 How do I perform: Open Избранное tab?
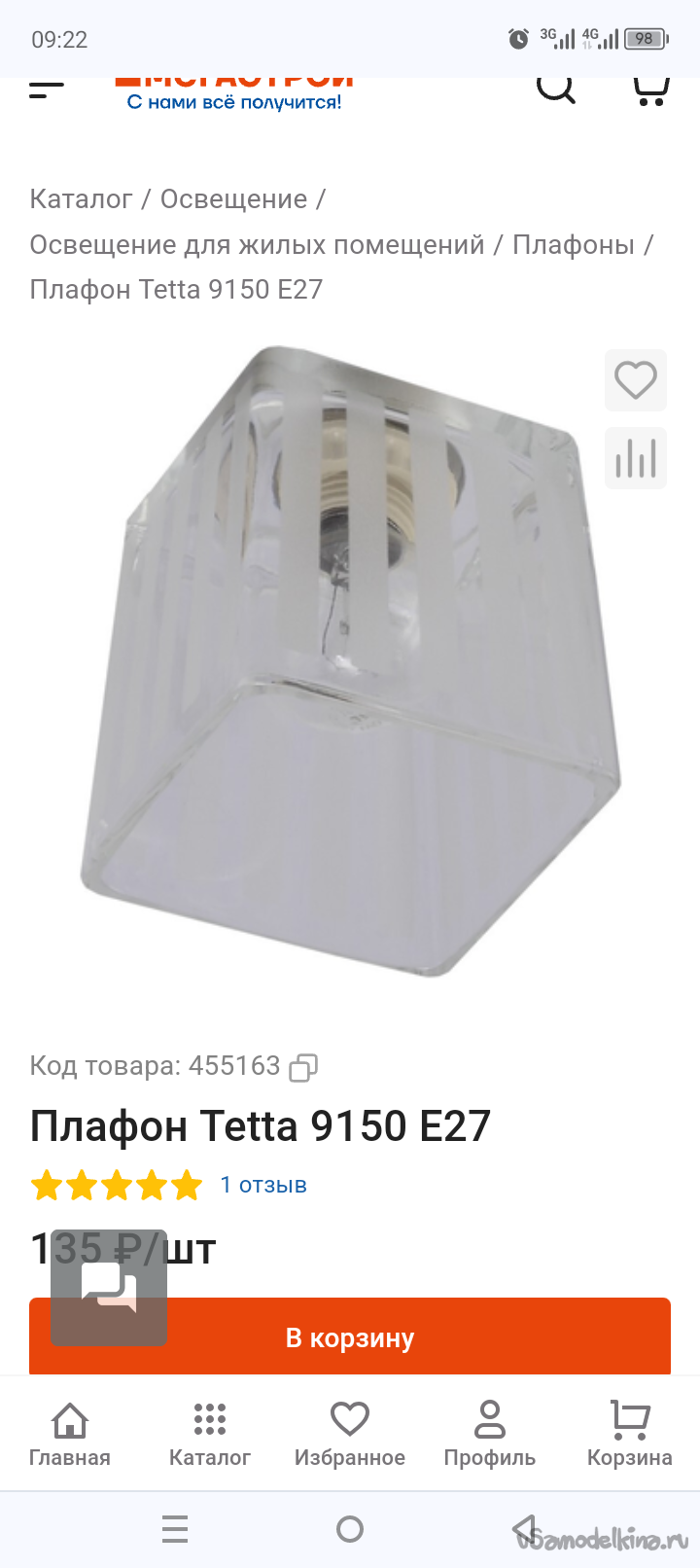click(350, 1434)
